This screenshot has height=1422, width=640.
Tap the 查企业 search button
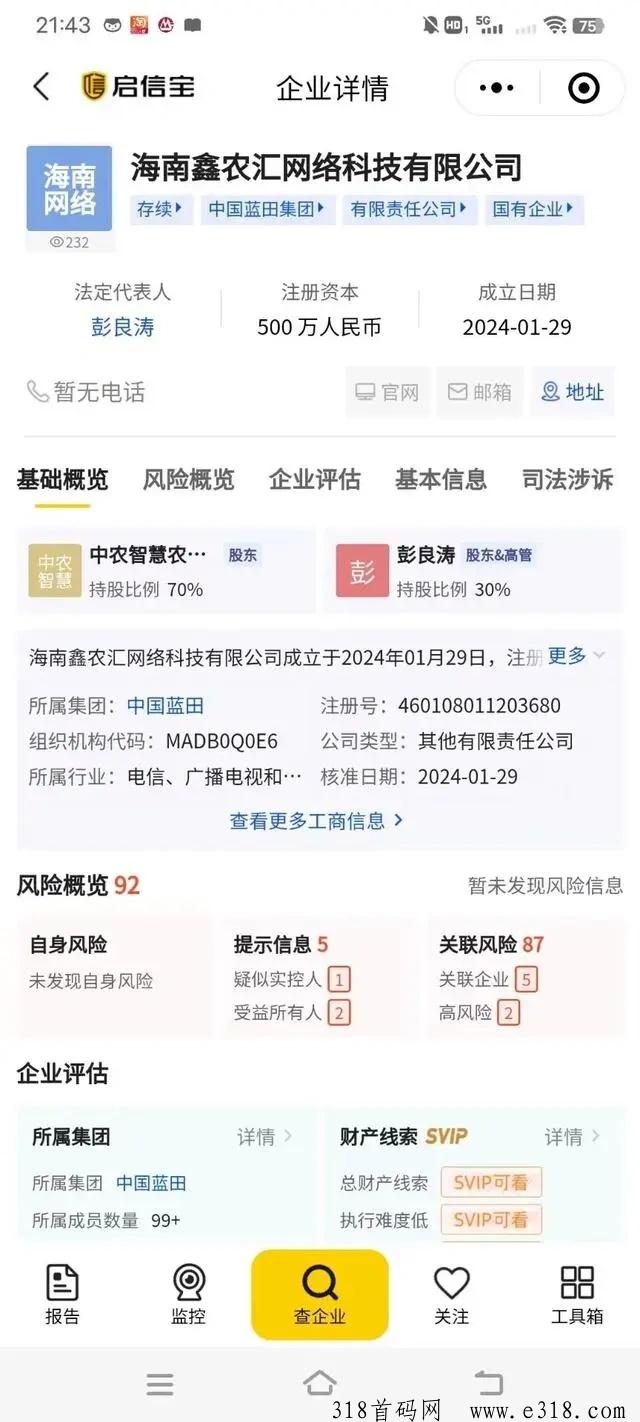[319, 1294]
